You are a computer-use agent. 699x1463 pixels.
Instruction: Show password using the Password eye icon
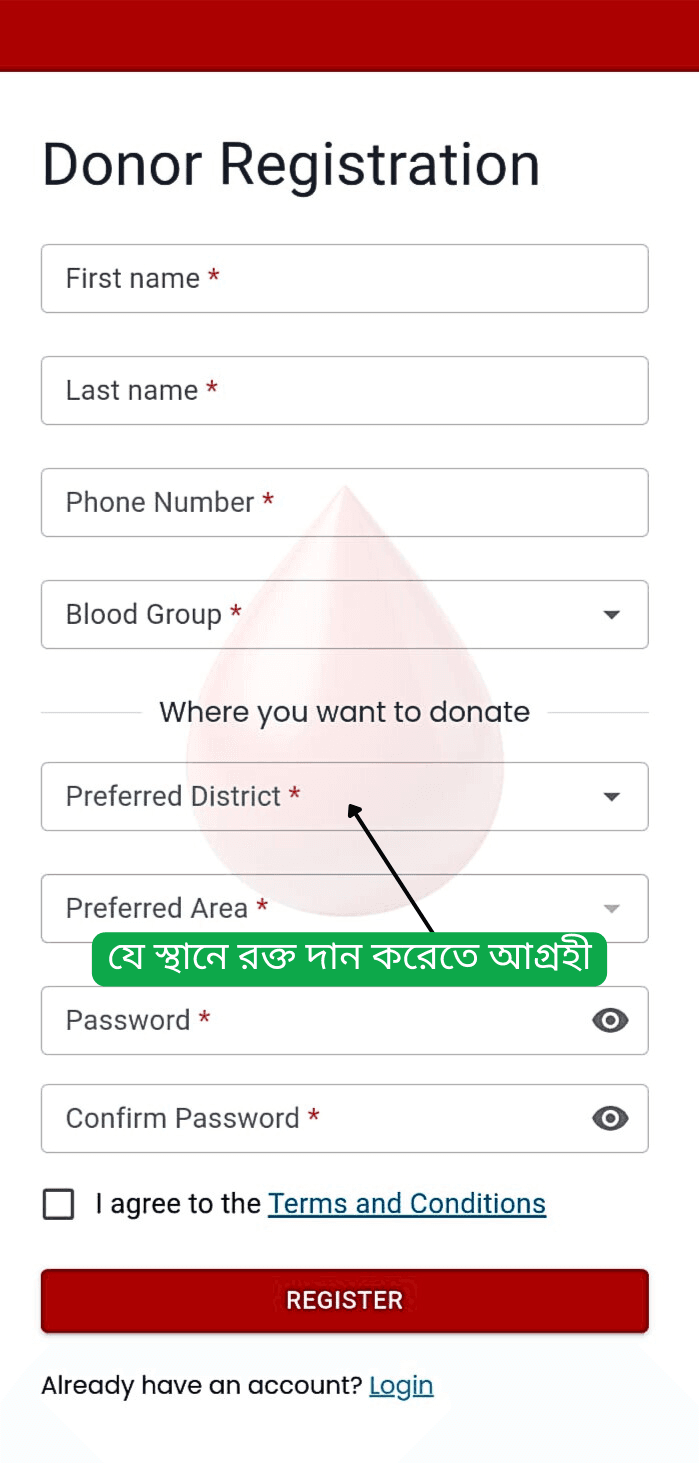pyautogui.click(x=610, y=1021)
